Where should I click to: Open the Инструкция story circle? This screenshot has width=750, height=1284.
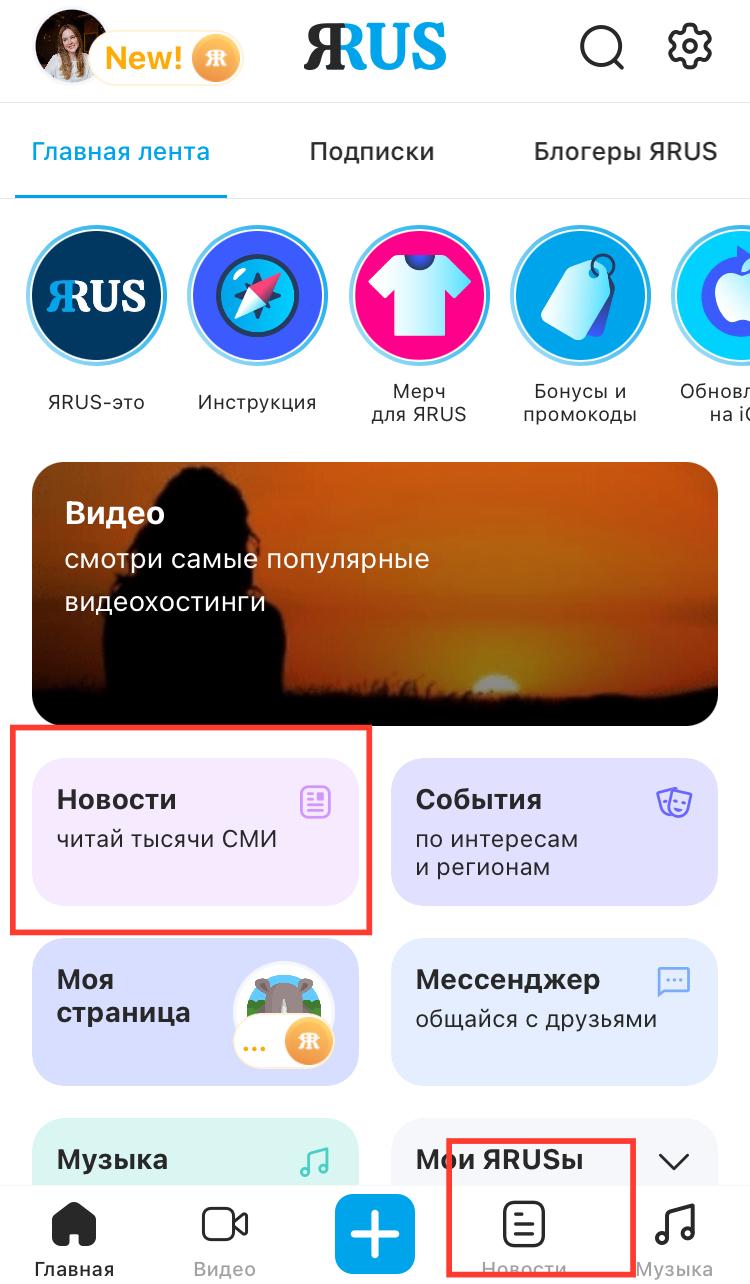pyautogui.click(x=257, y=296)
